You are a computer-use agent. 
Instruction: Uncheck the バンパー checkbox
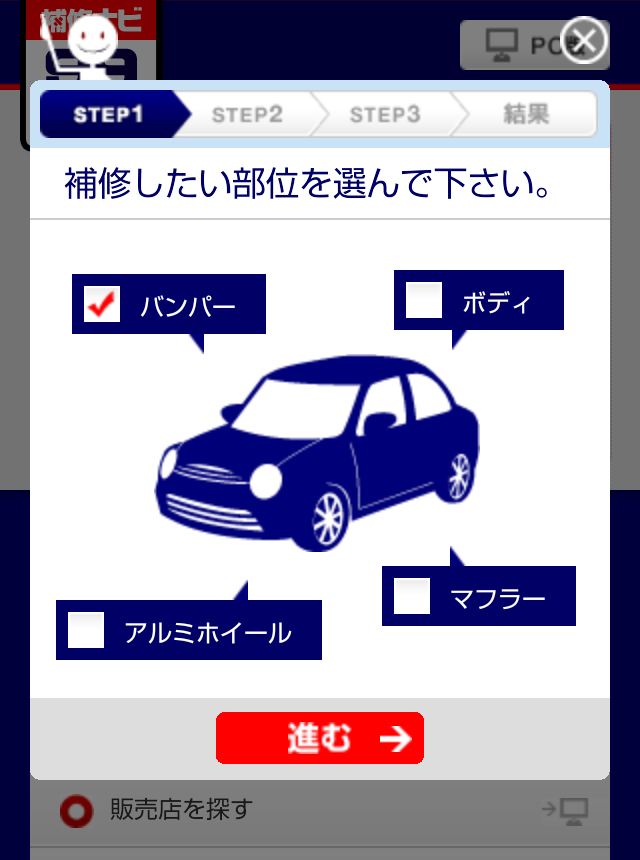[102, 304]
